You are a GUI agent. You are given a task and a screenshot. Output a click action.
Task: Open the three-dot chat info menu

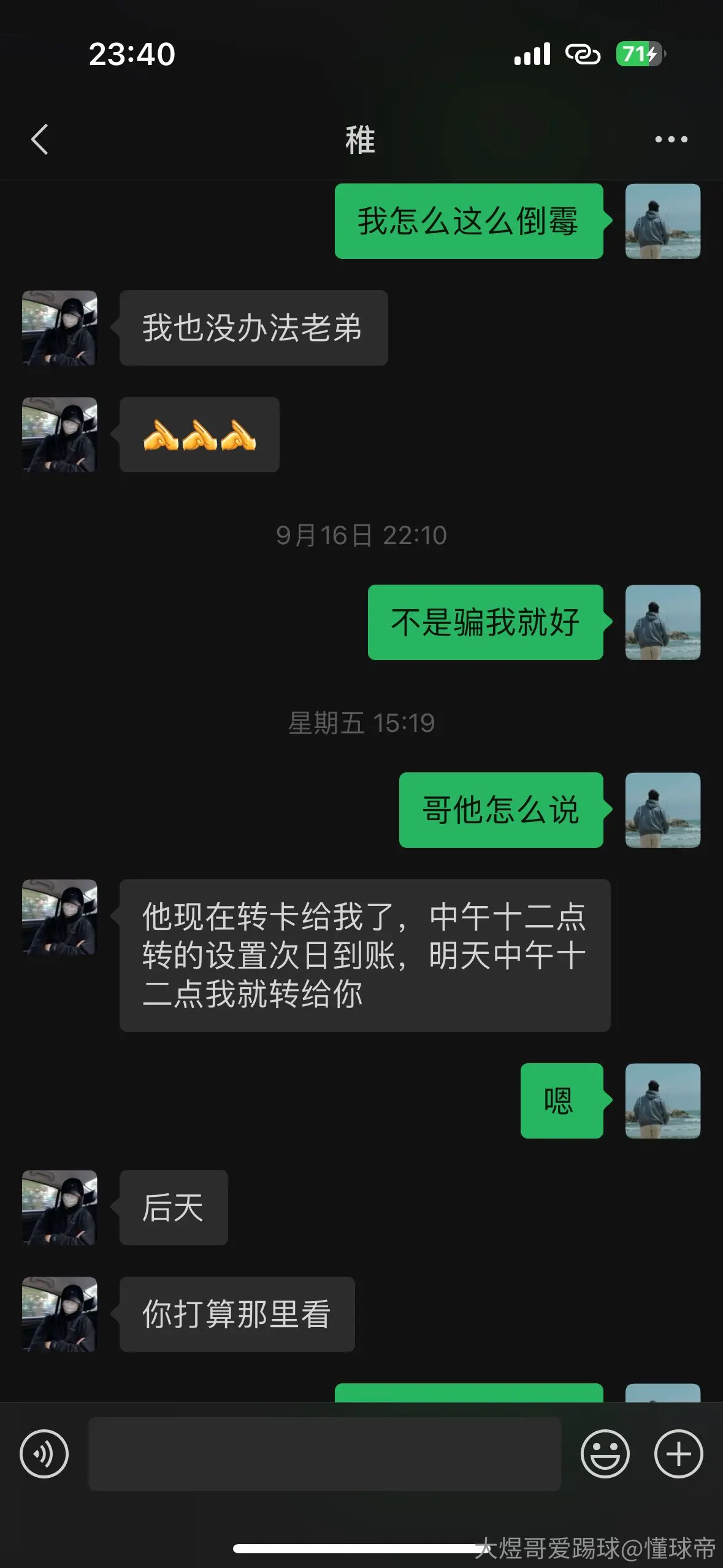coord(671,139)
